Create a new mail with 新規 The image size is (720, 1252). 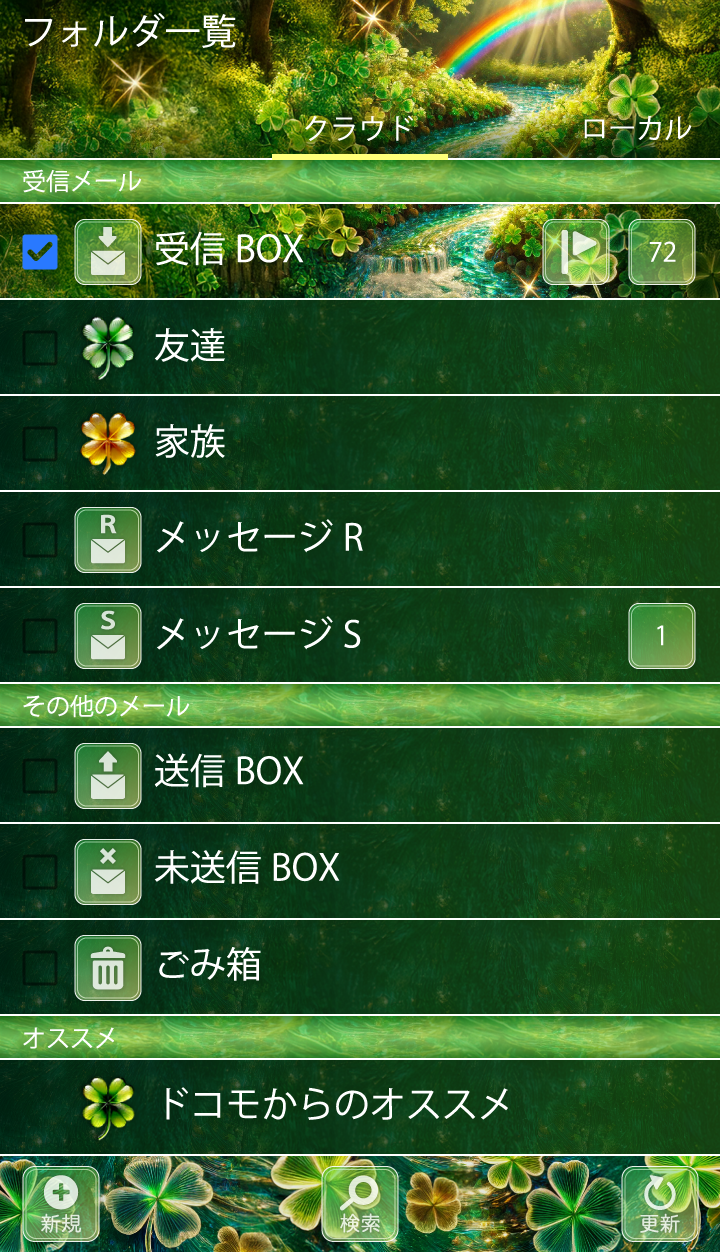click(61, 1205)
